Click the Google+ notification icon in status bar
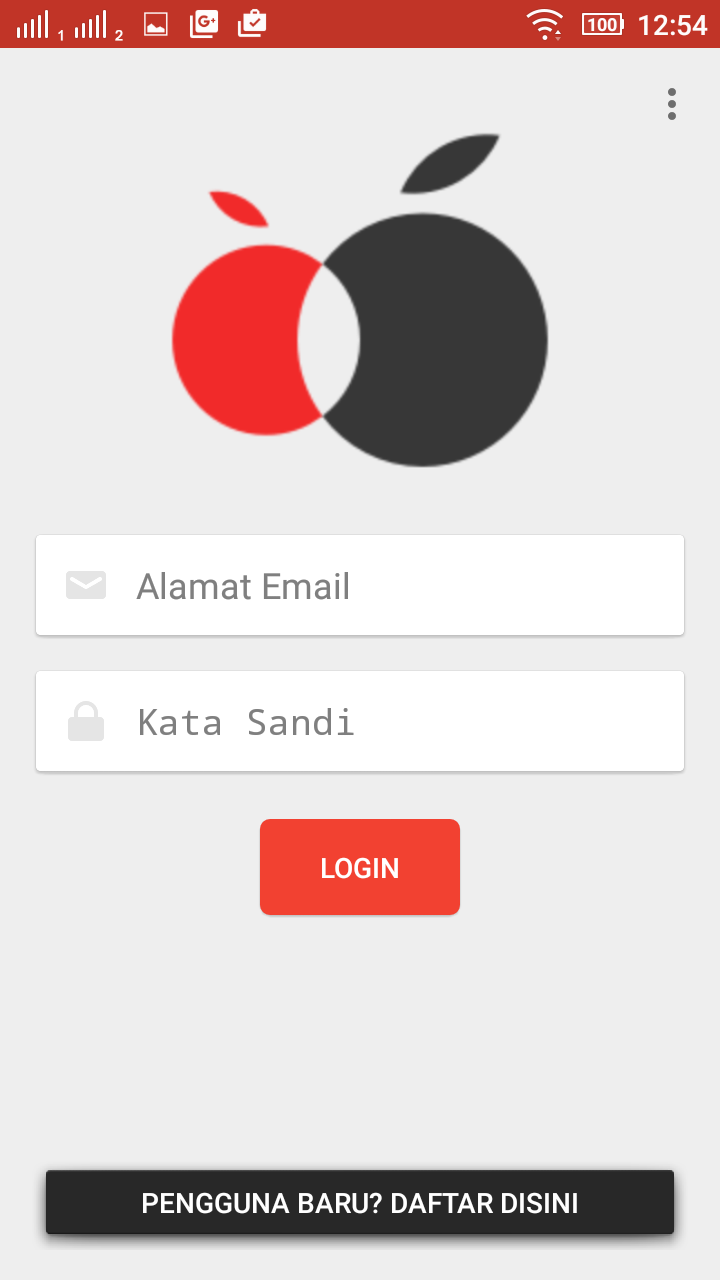This screenshot has height=1280, width=720. click(203, 22)
